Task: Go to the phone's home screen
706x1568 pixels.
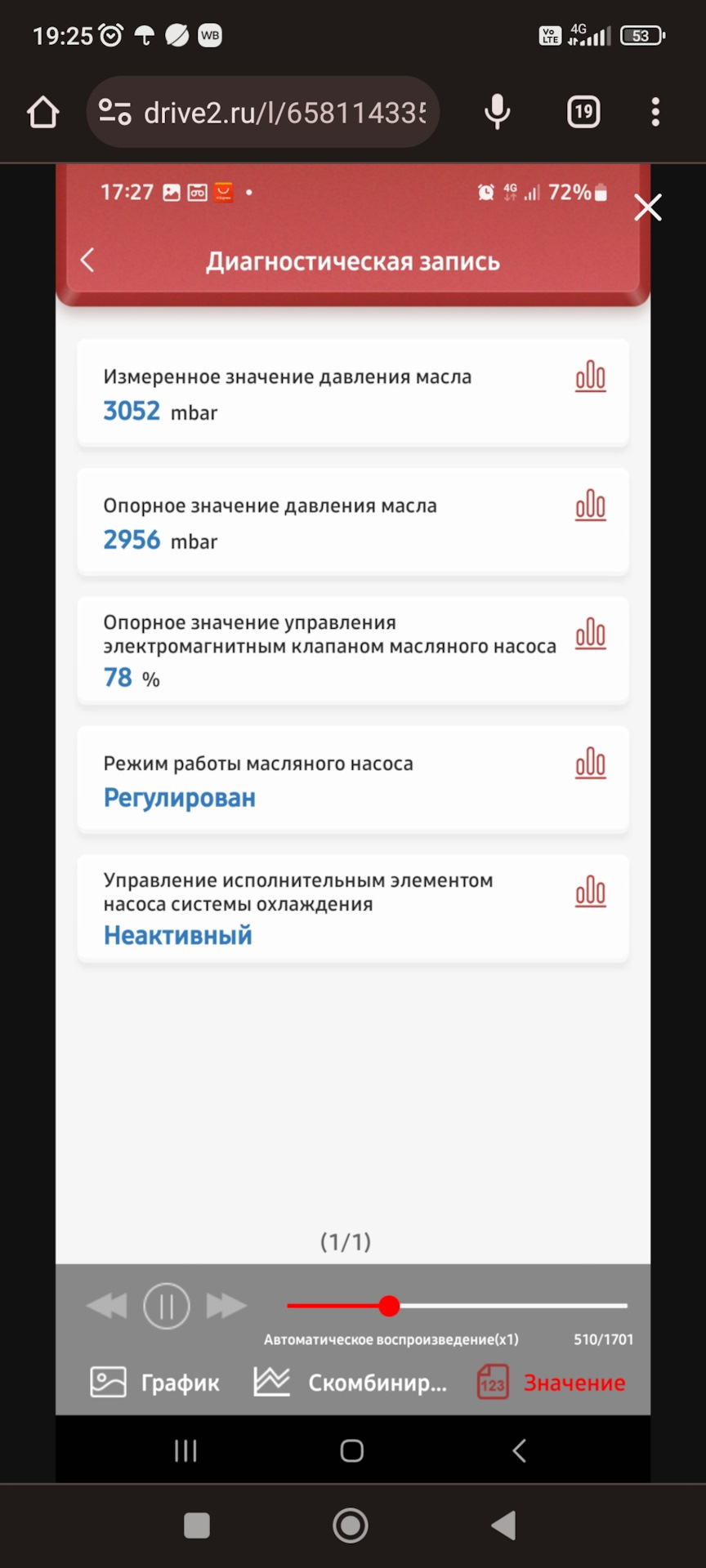Action: click(351, 1526)
